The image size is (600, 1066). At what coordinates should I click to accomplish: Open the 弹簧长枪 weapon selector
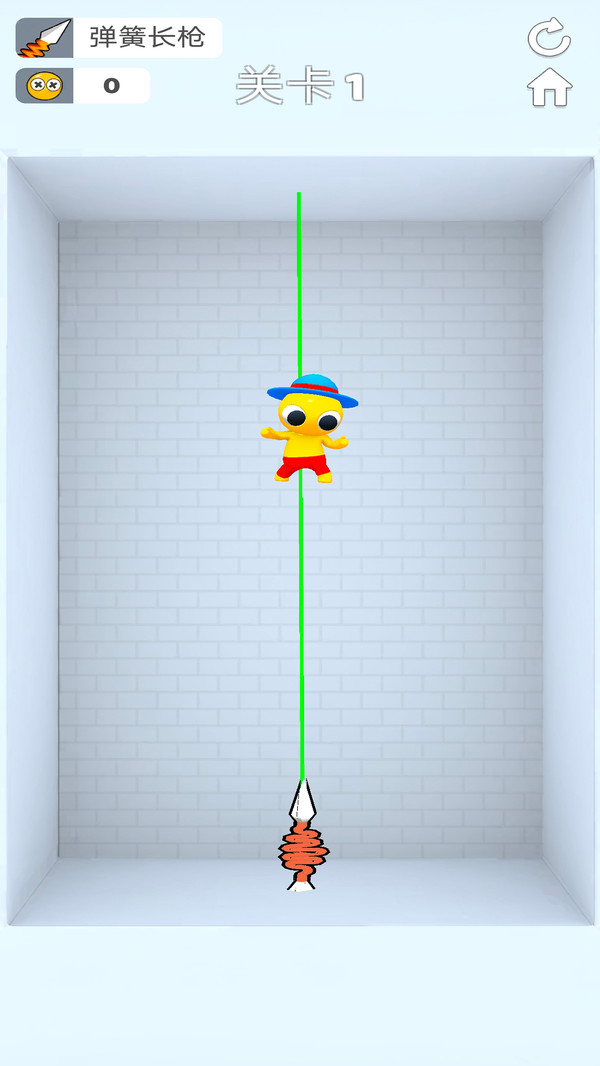point(118,38)
